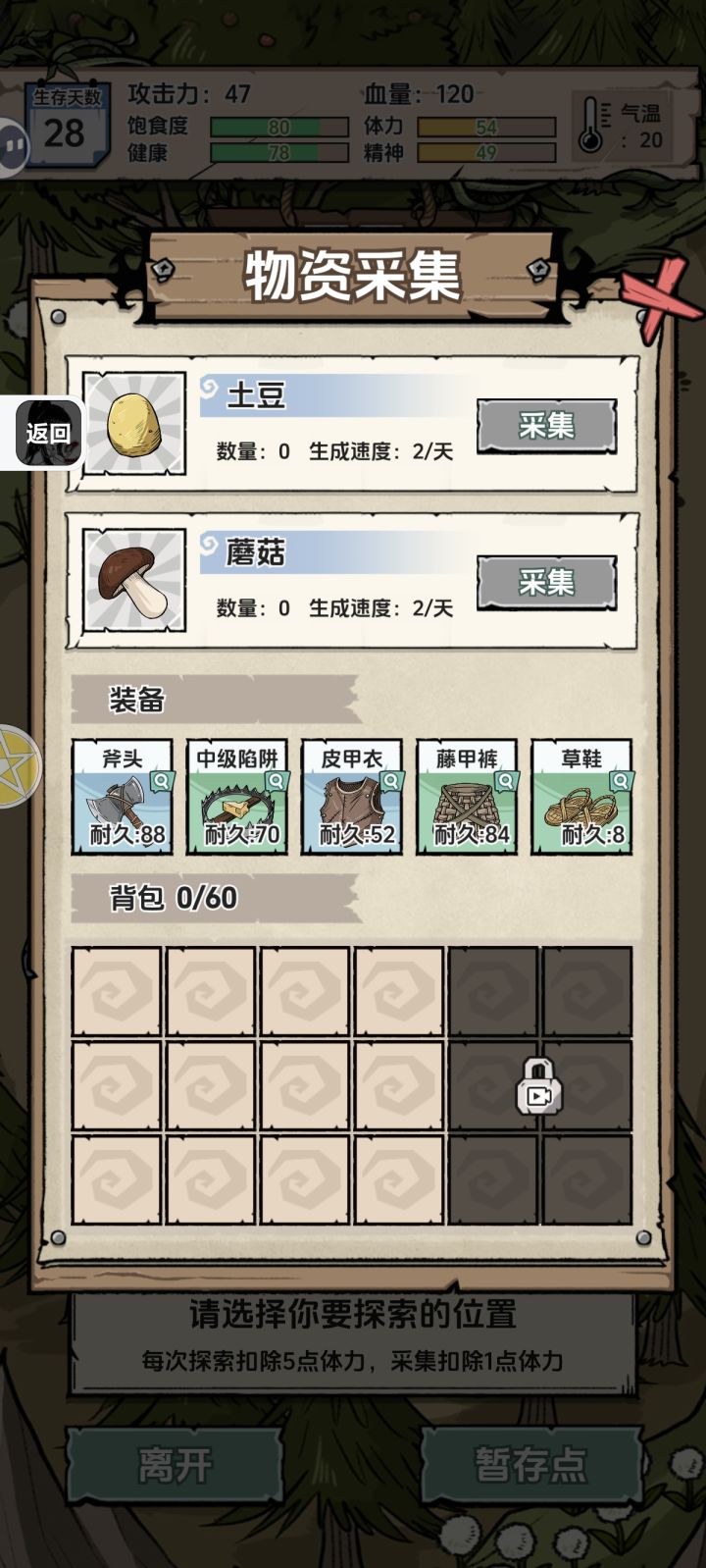Open the axe magnifier detail view
Image resolution: width=706 pixels, height=1568 pixels.
click(x=160, y=781)
